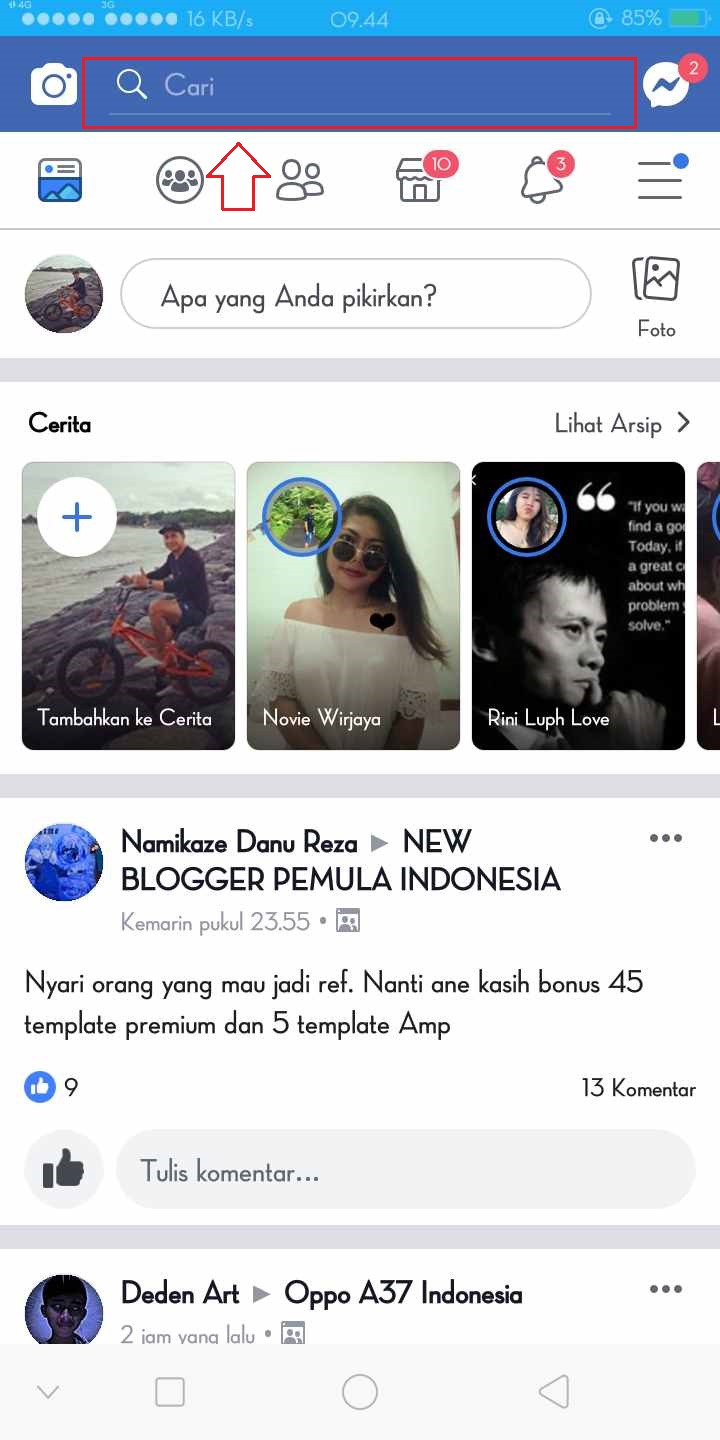Go to the Marketplace tab

[420, 181]
